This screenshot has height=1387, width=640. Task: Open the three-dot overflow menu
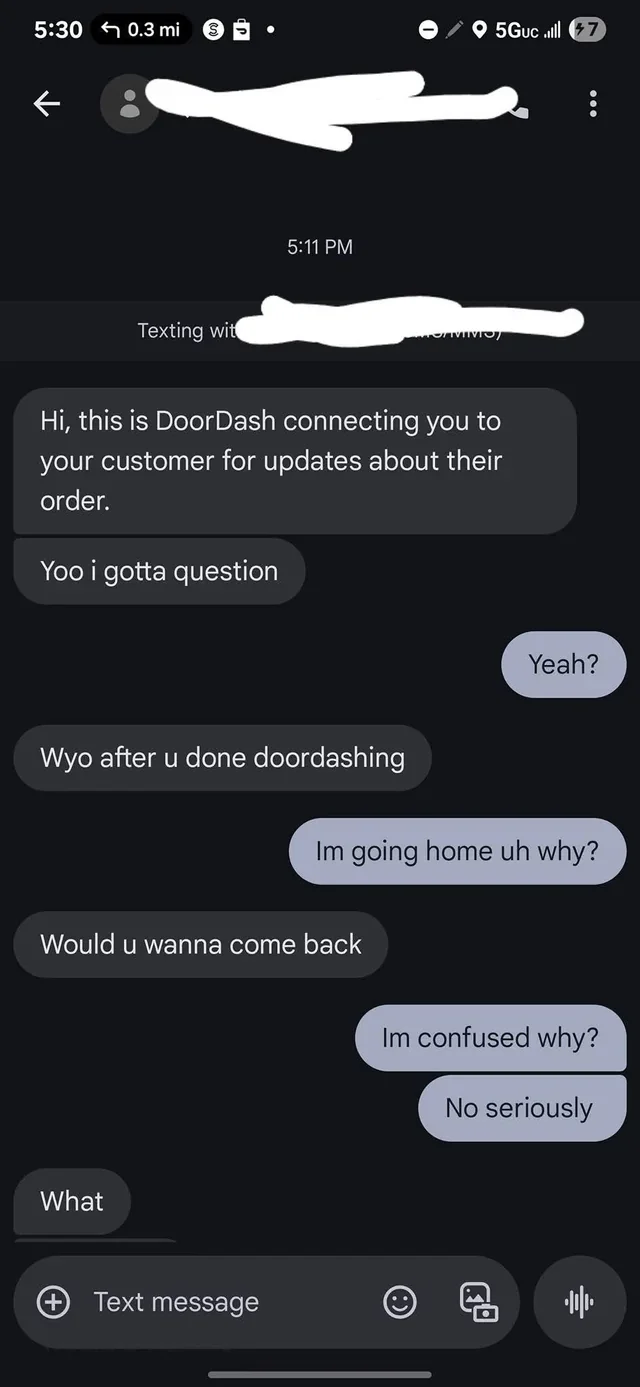tap(593, 103)
